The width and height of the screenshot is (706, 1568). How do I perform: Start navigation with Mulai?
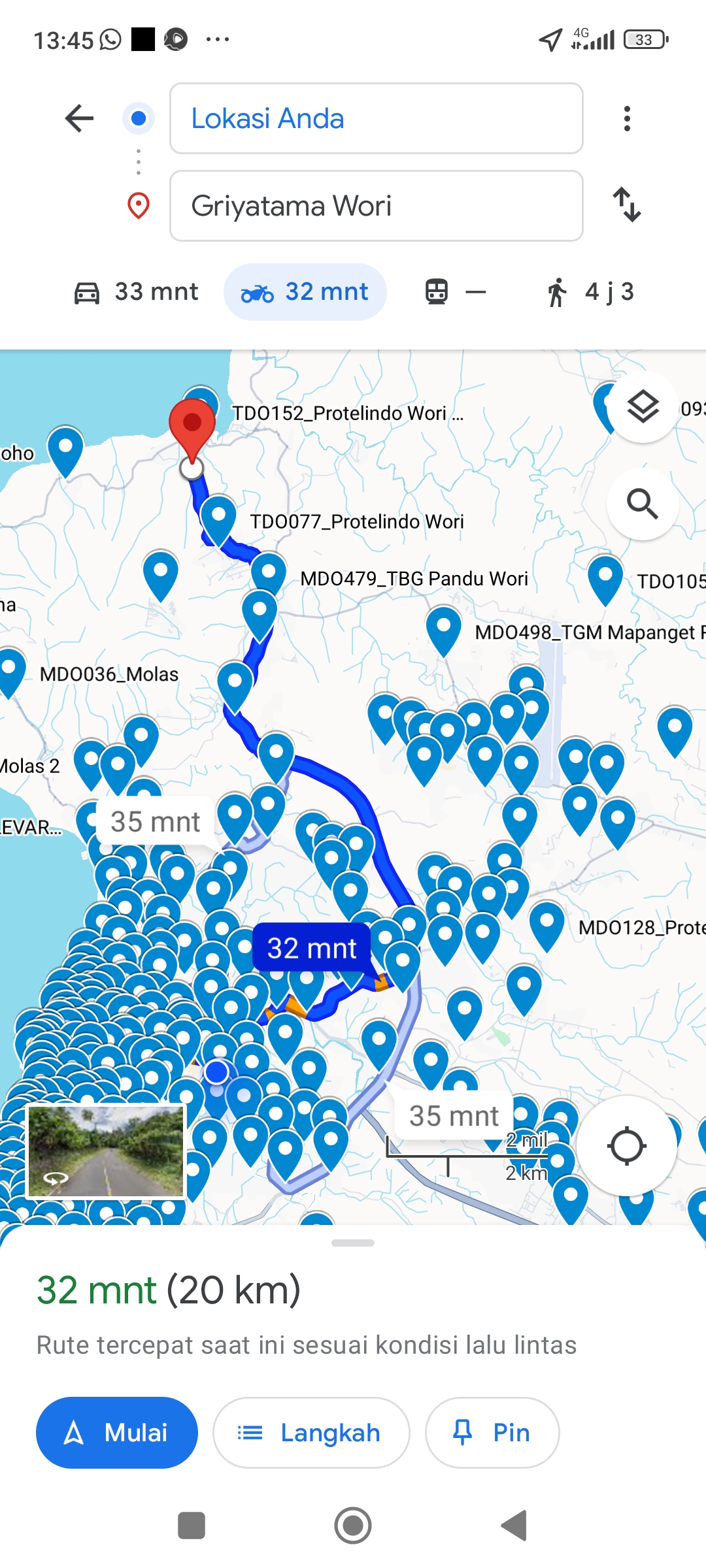(117, 1433)
